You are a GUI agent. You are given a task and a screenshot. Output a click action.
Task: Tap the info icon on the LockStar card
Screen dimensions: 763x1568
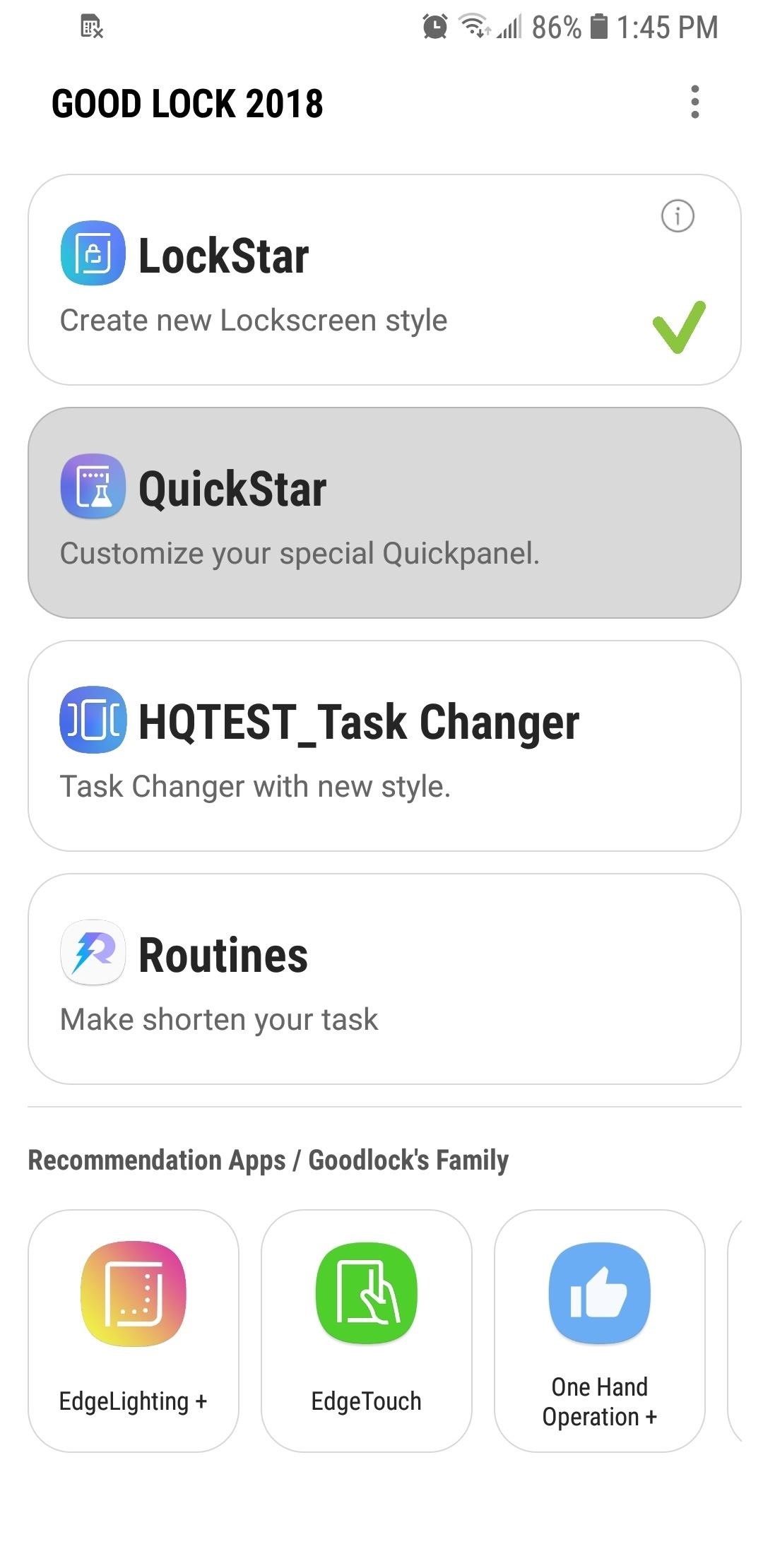pos(678,216)
